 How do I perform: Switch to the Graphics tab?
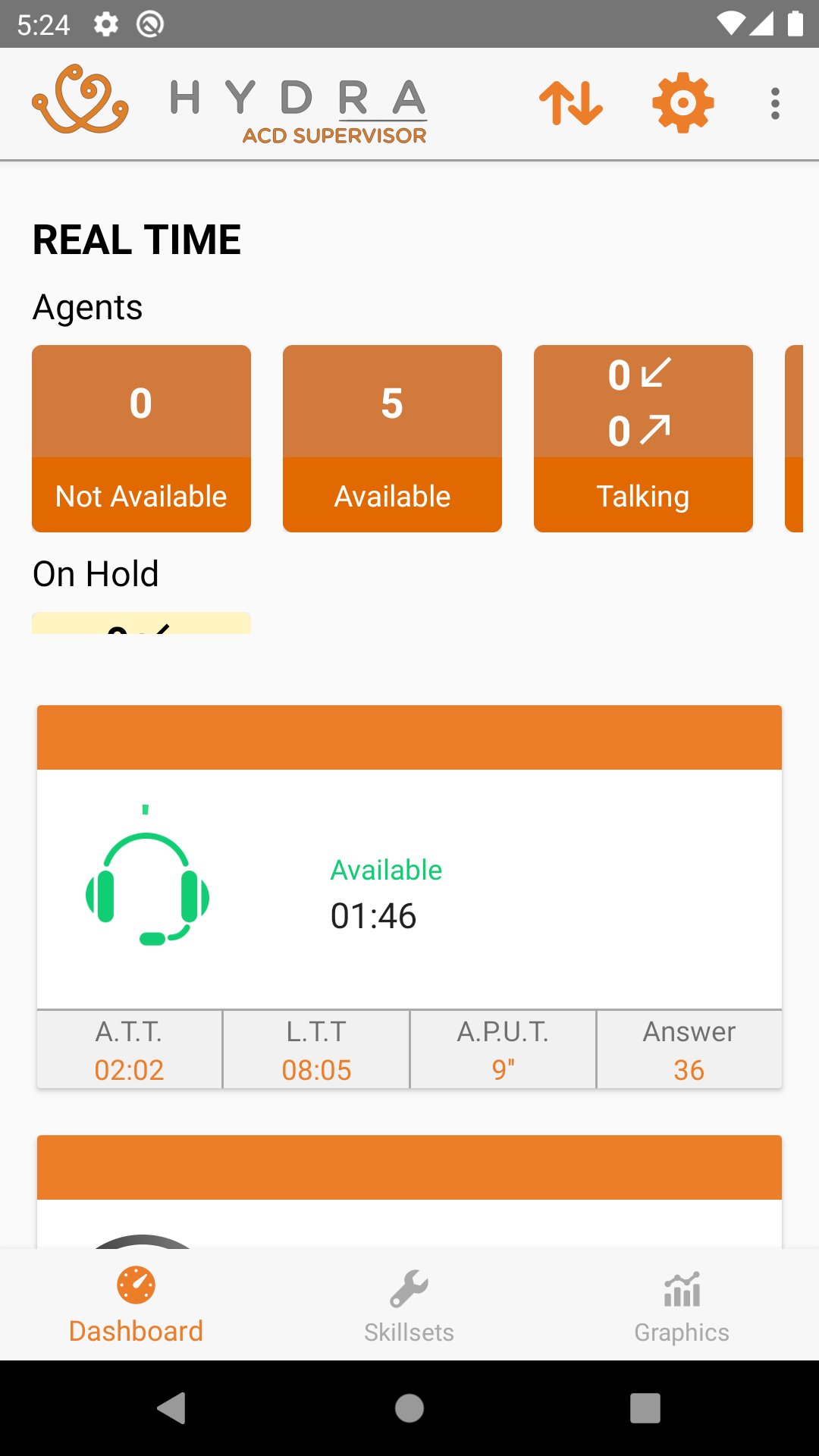click(682, 1306)
